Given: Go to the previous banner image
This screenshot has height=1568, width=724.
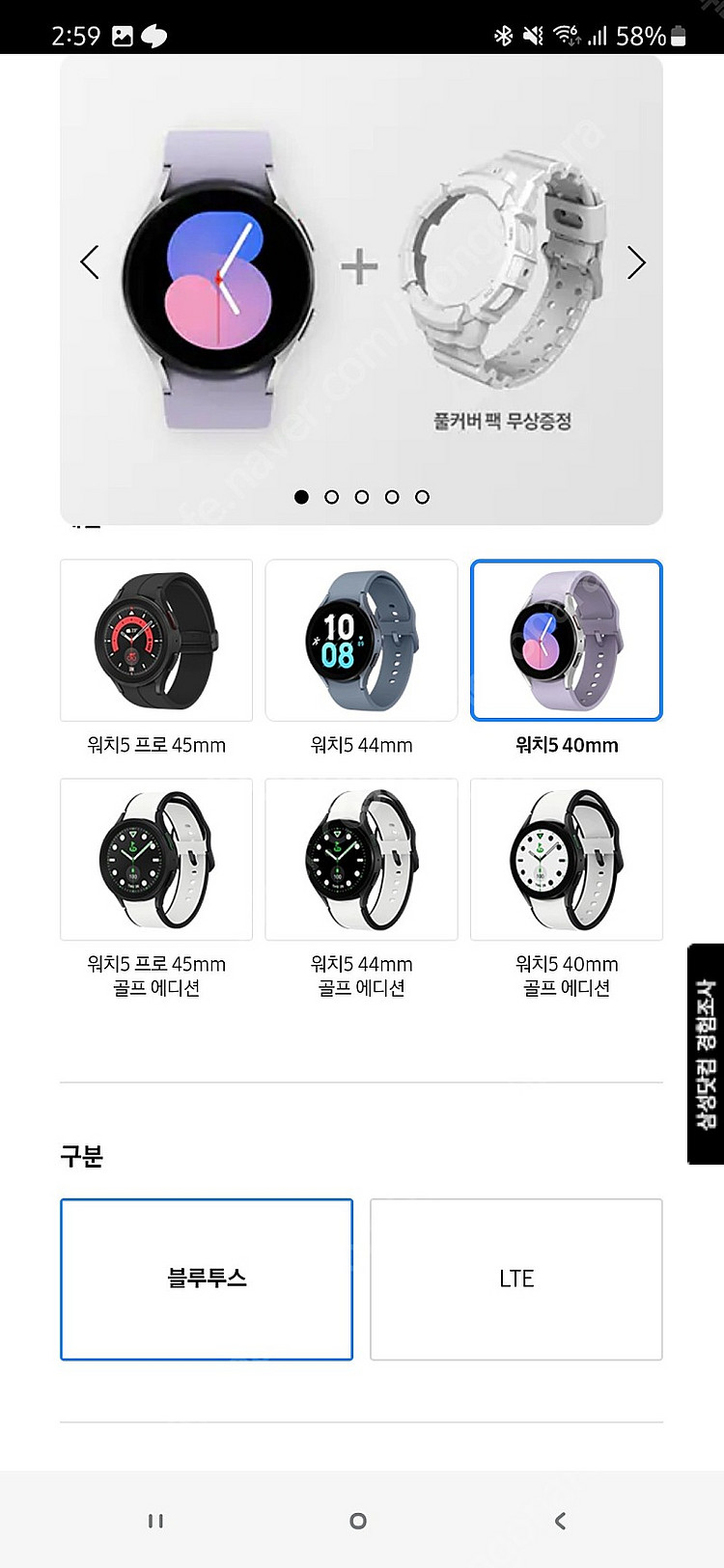Looking at the screenshot, I should coord(90,262).
